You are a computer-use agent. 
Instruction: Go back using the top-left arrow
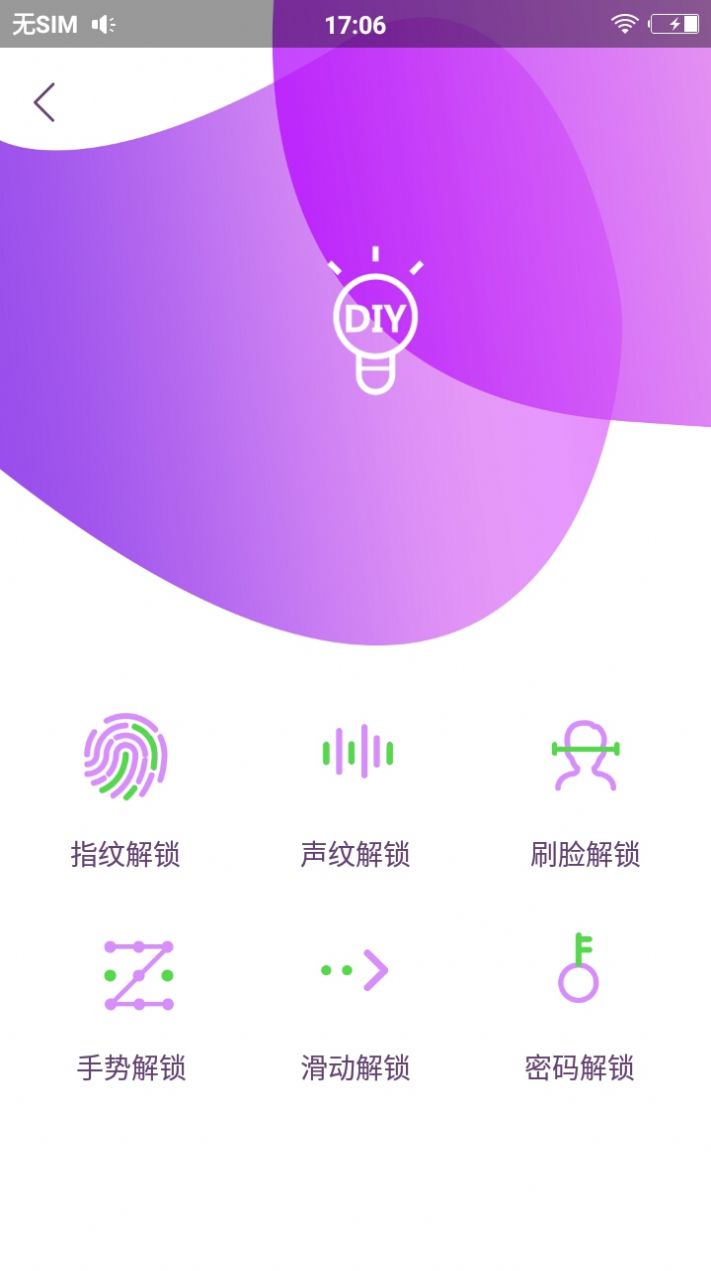tap(44, 102)
